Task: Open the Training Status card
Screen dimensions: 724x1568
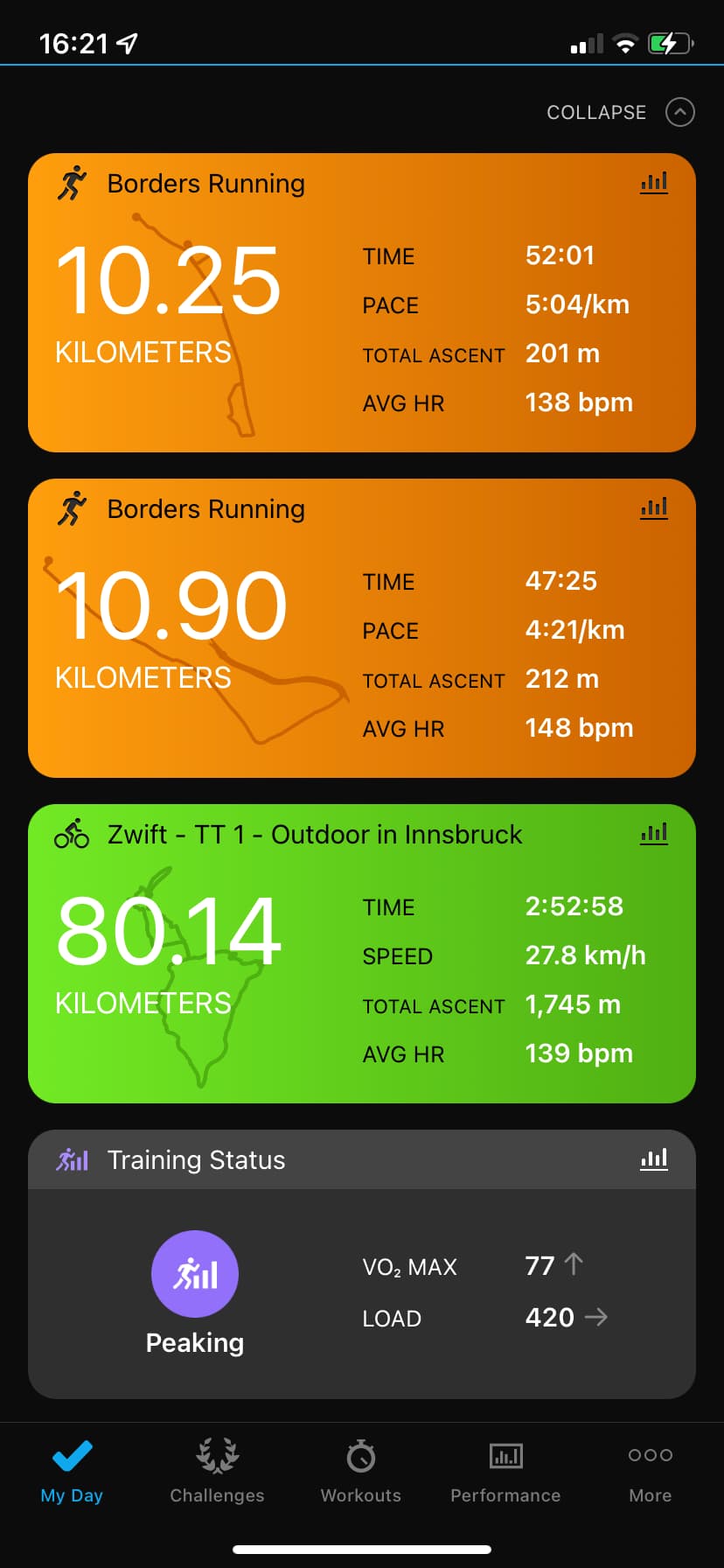Action: [x=362, y=1264]
